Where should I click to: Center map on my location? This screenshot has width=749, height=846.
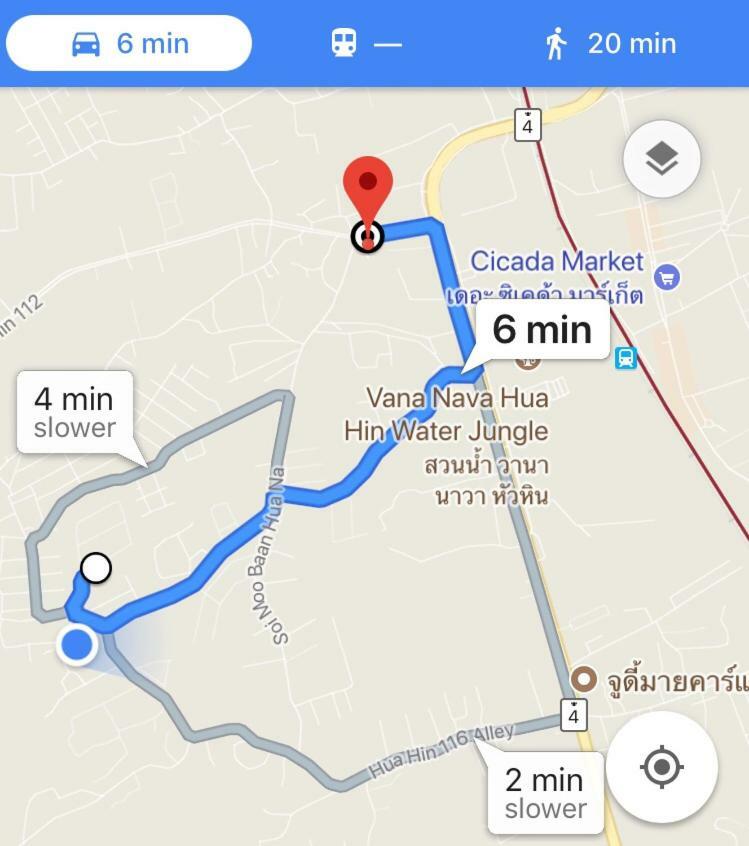pos(661,767)
